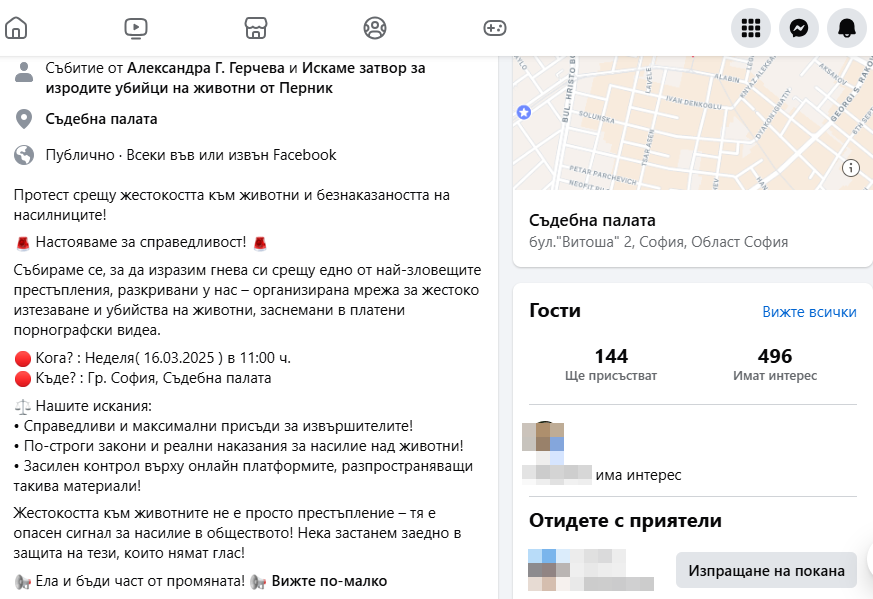Tap Изпращане на покана button
873x599 pixels.
point(766,571)
